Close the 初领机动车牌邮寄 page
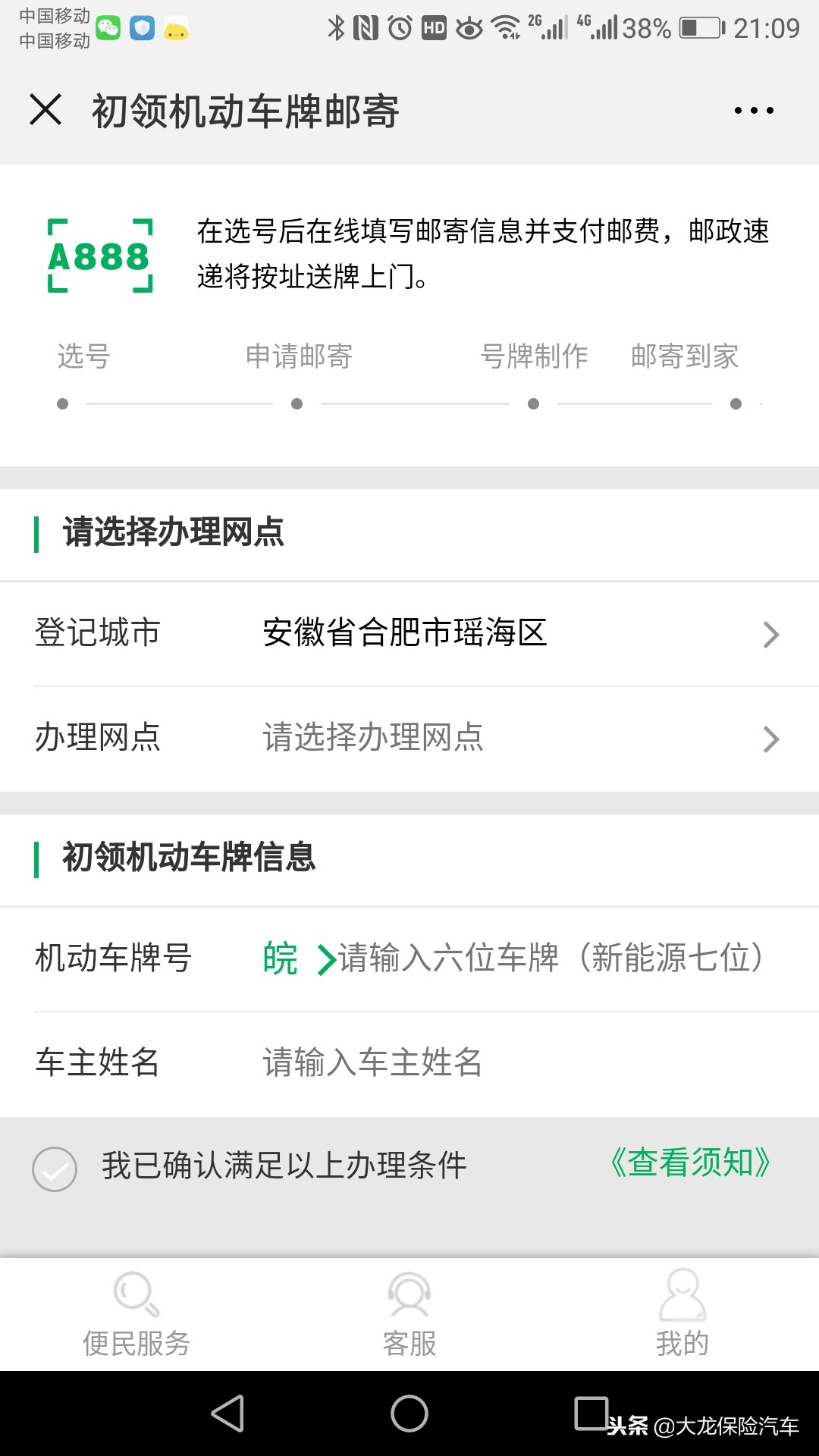Viewport: 819px width, 1456px height. tap(45, 109)
